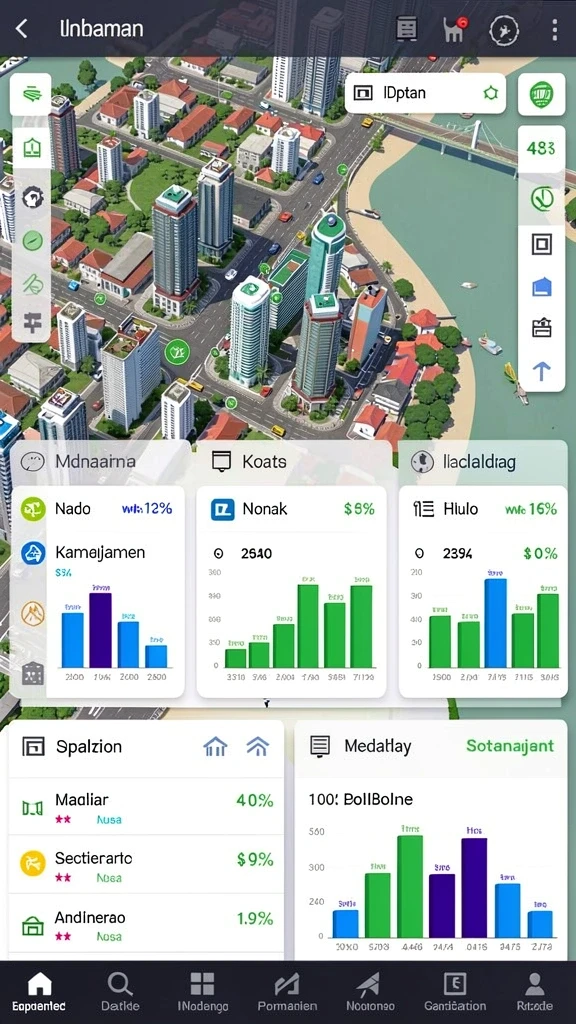
Task: Go back with the top-left arrow
Action: coord(22,28)
